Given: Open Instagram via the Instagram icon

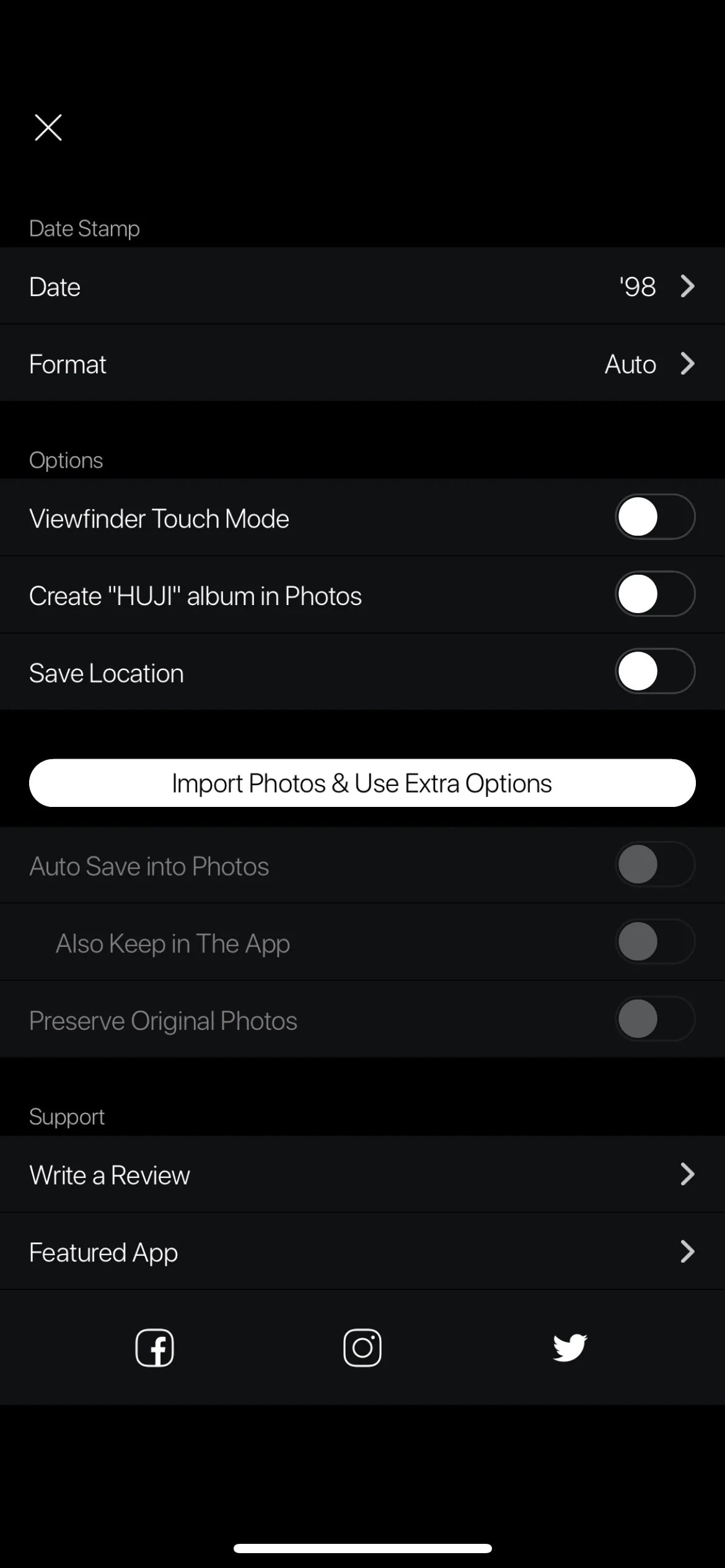Looking at the screenshot, I should pos(362,1347).
